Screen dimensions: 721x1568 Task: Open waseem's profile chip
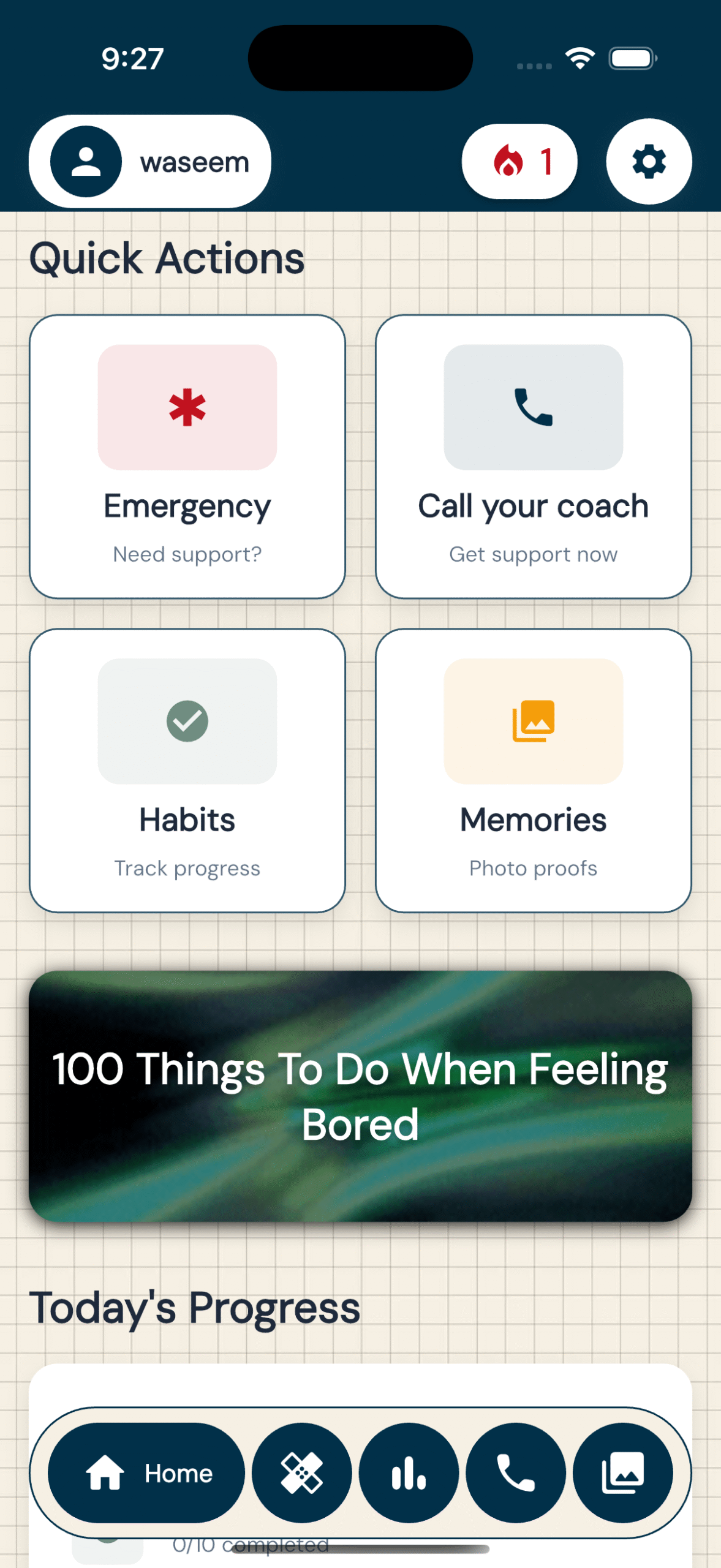[x=150, y=162]
